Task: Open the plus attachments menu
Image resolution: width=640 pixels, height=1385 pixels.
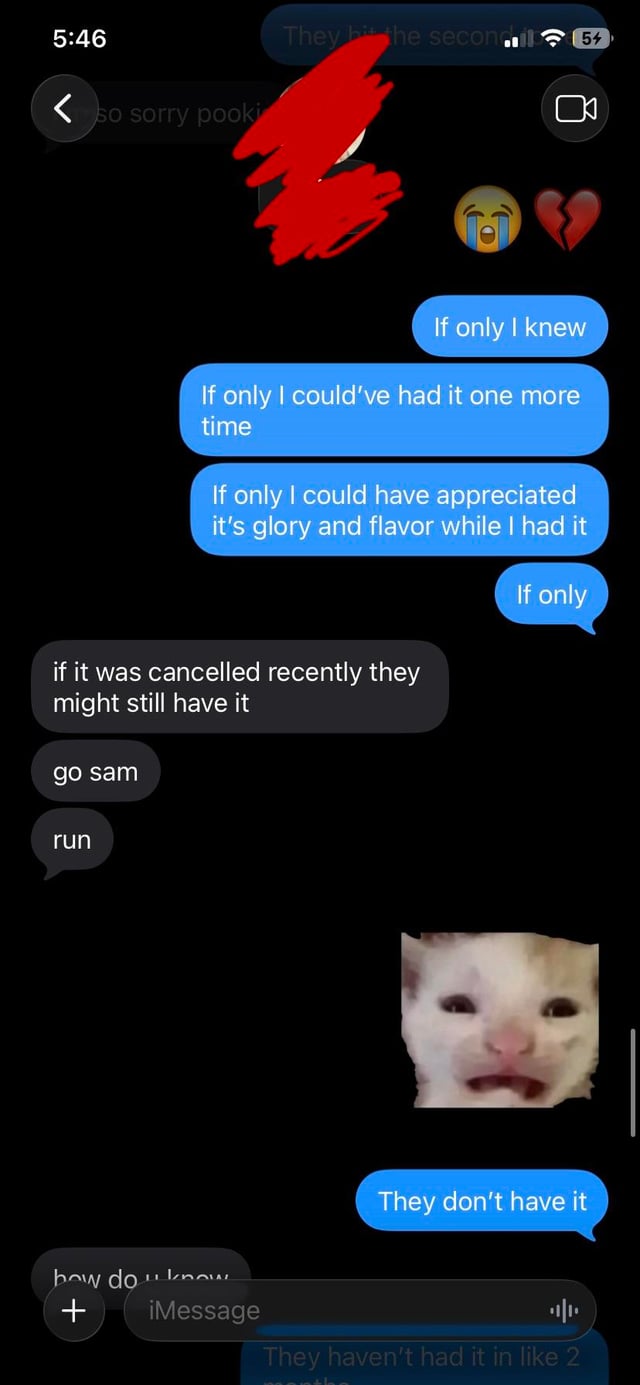Action: (x=73, y=1310)
